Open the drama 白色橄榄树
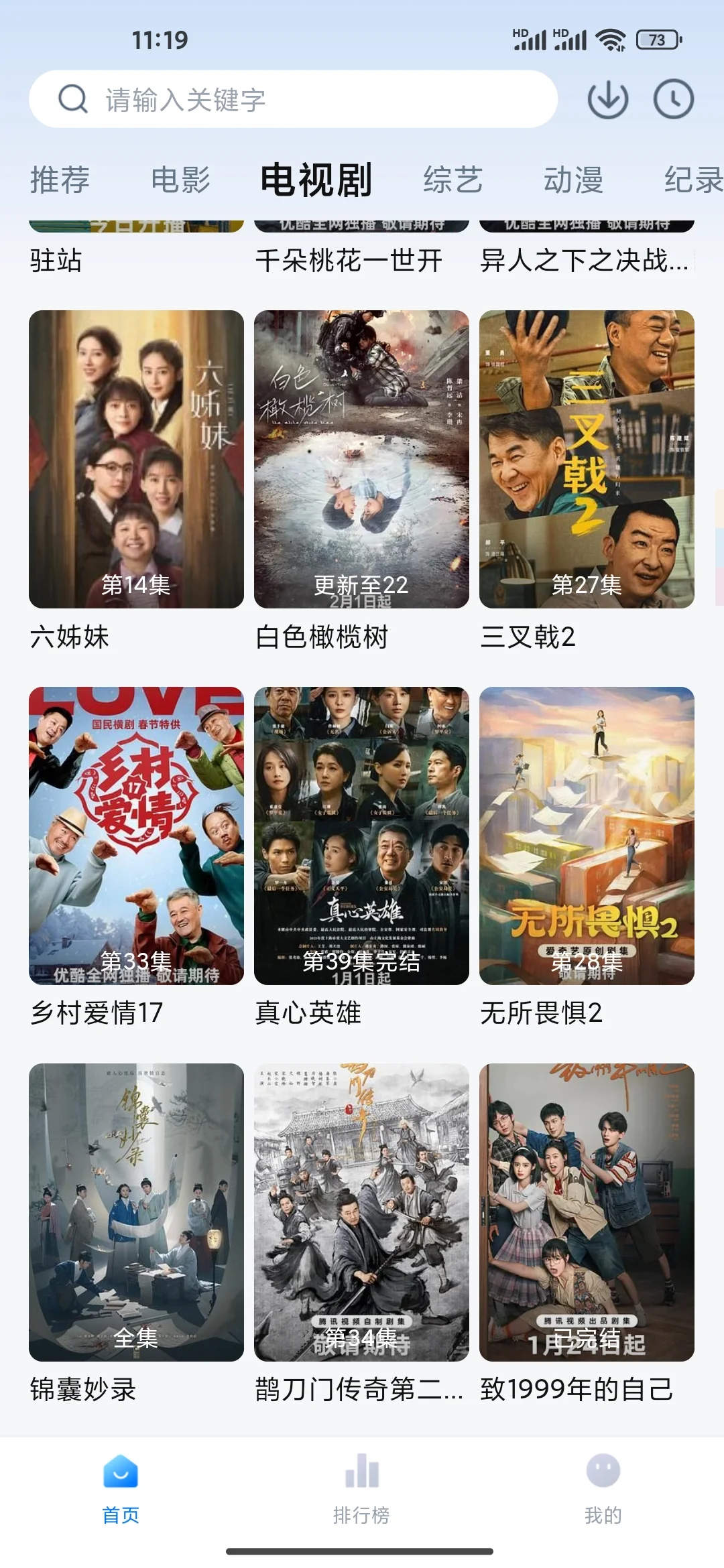 click(x=361, y=459)
